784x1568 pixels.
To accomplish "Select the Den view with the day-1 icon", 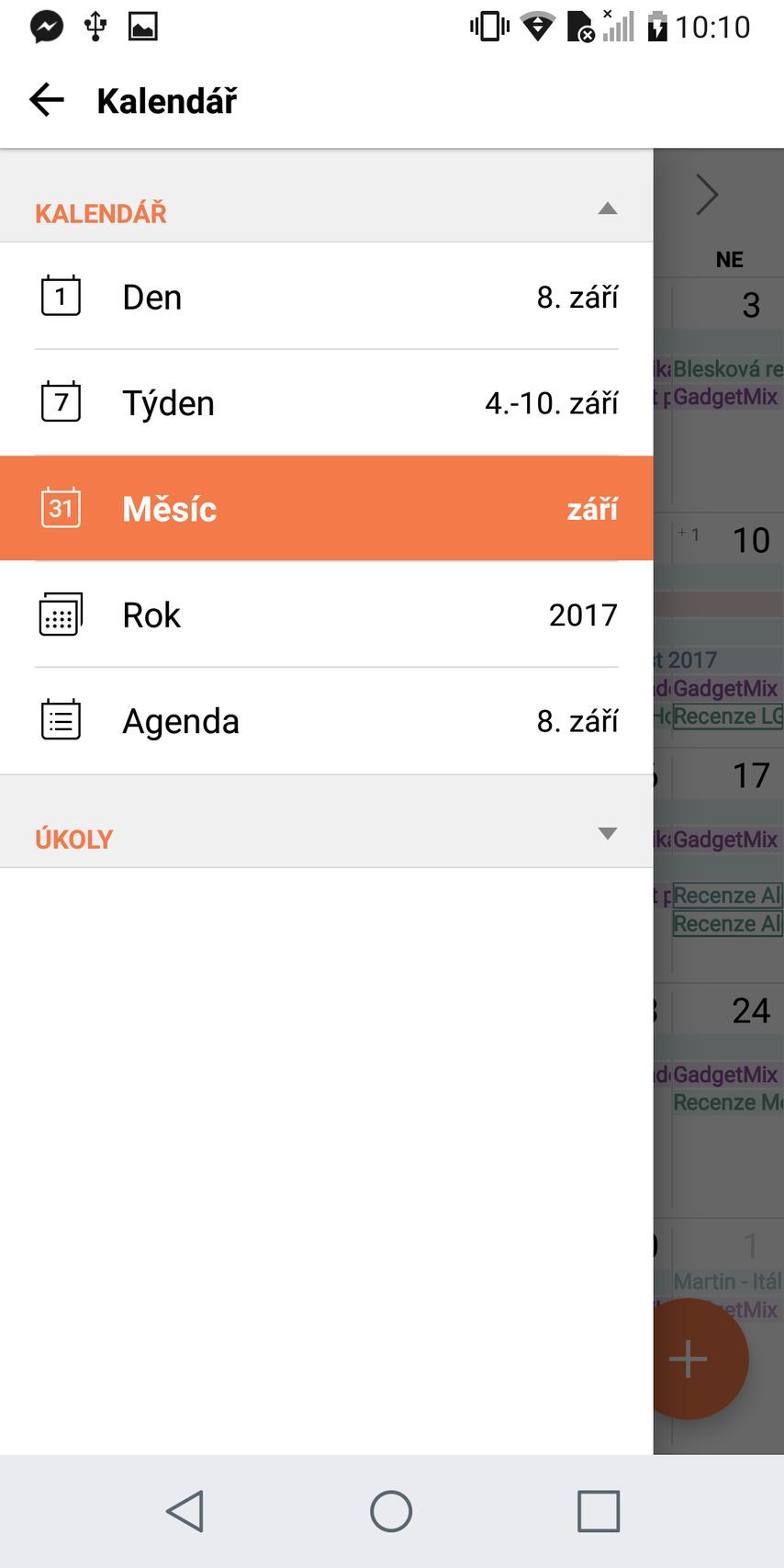I will click(152, 296).
